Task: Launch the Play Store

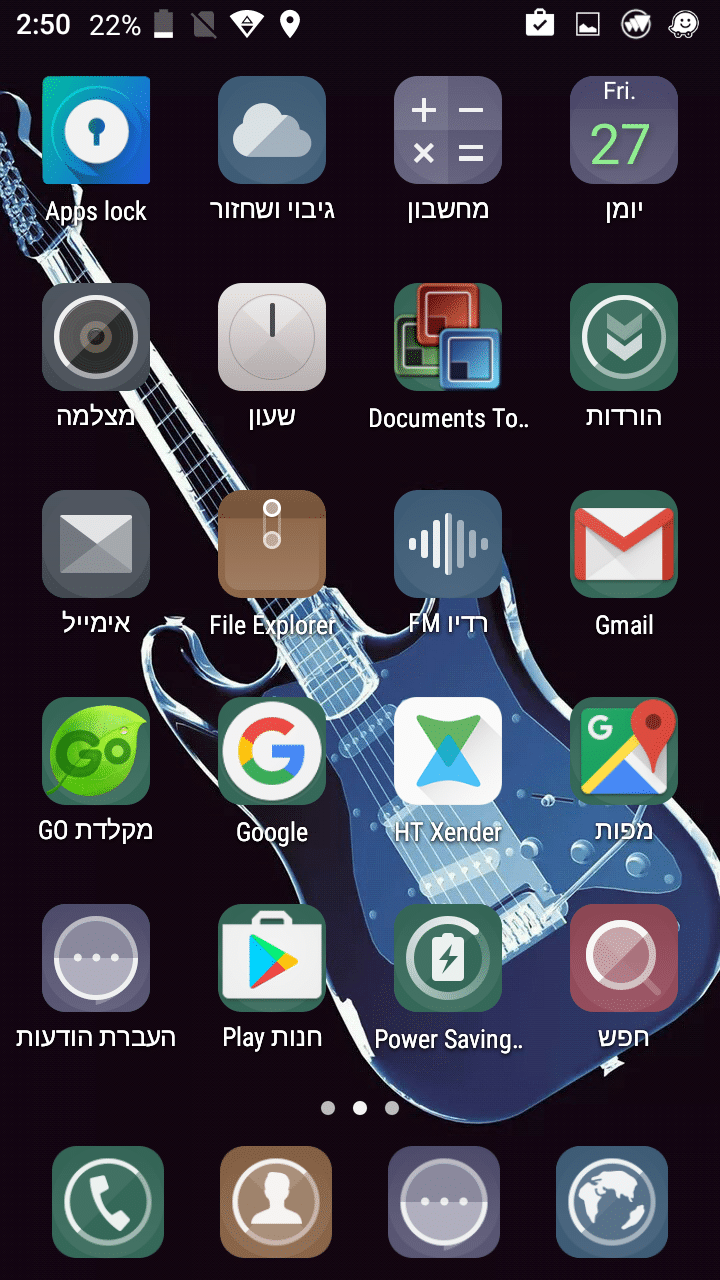Action: 272,958
